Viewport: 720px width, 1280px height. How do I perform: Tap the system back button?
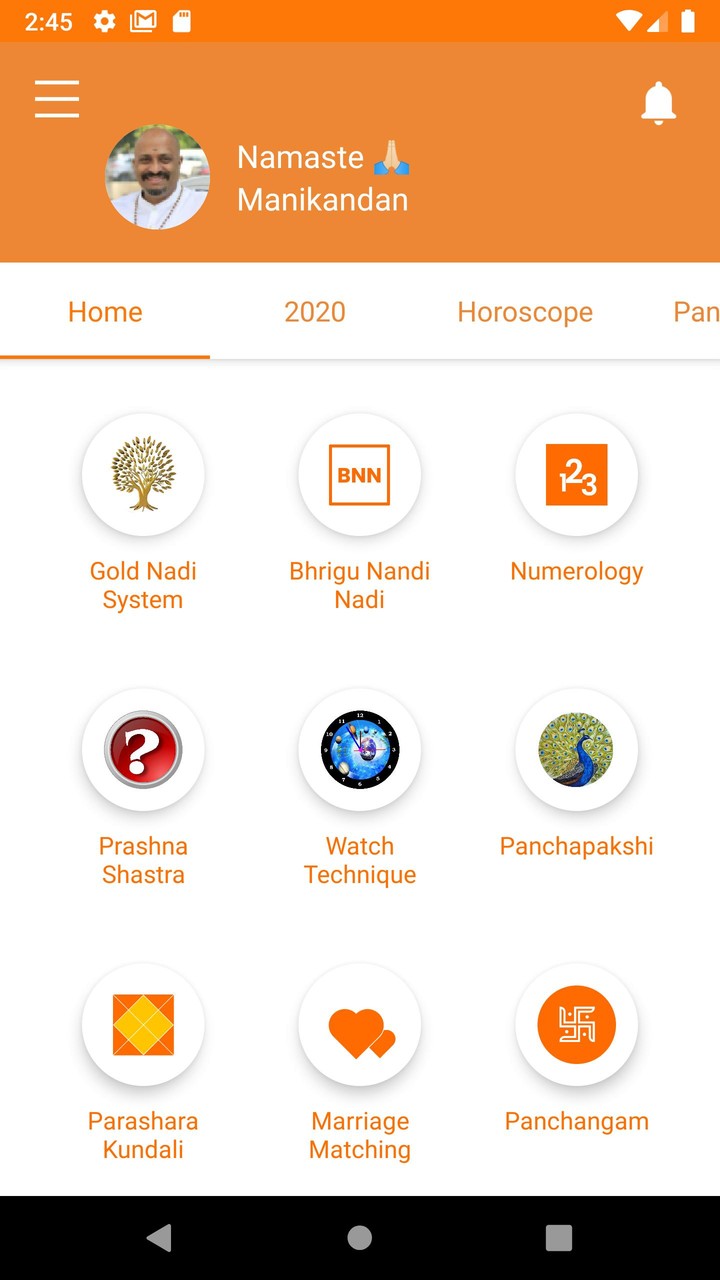pos(159,1238)
